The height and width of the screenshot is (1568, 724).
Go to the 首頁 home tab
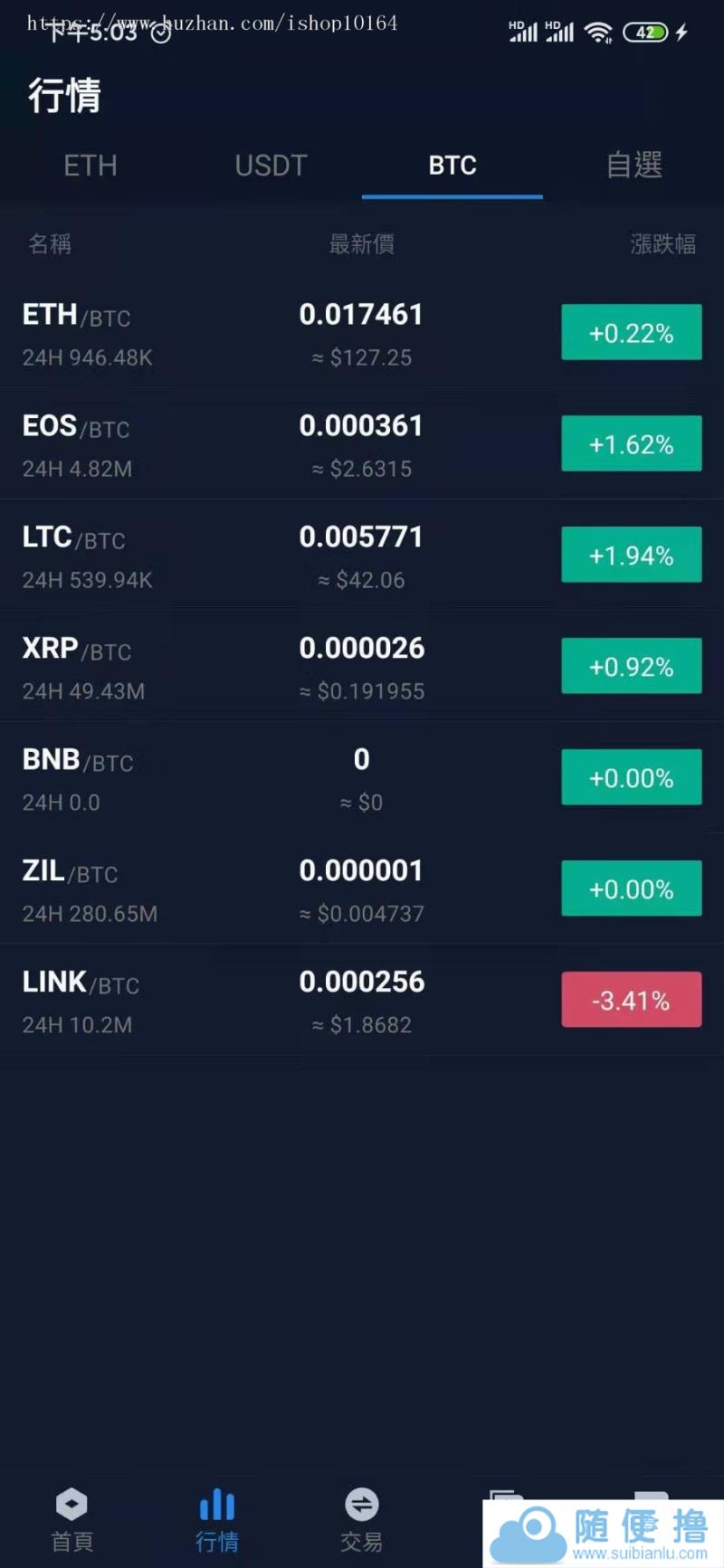pos(72,1519)
